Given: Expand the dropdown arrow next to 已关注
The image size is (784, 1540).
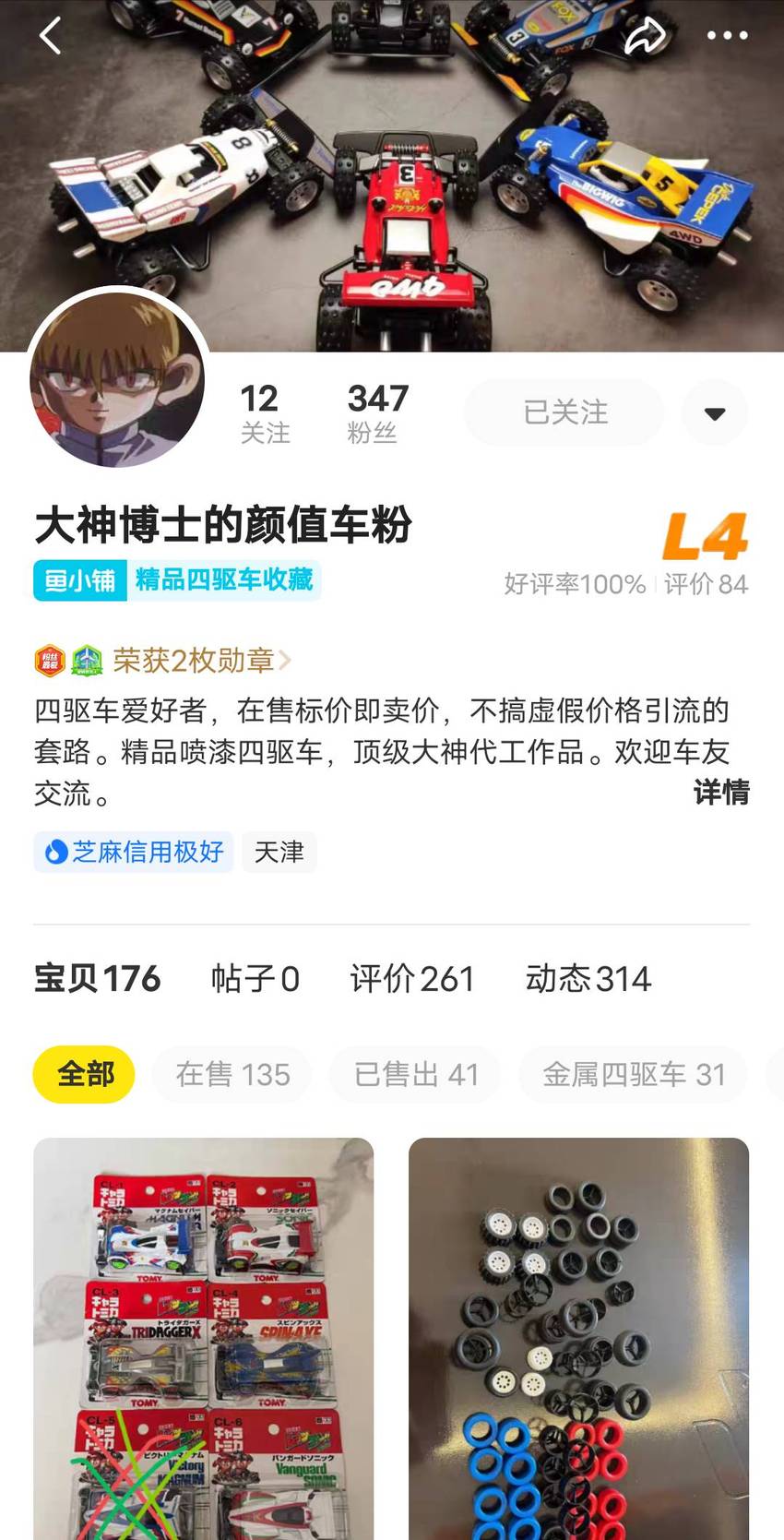Looking at the screenshot, I should coord(715,412).
